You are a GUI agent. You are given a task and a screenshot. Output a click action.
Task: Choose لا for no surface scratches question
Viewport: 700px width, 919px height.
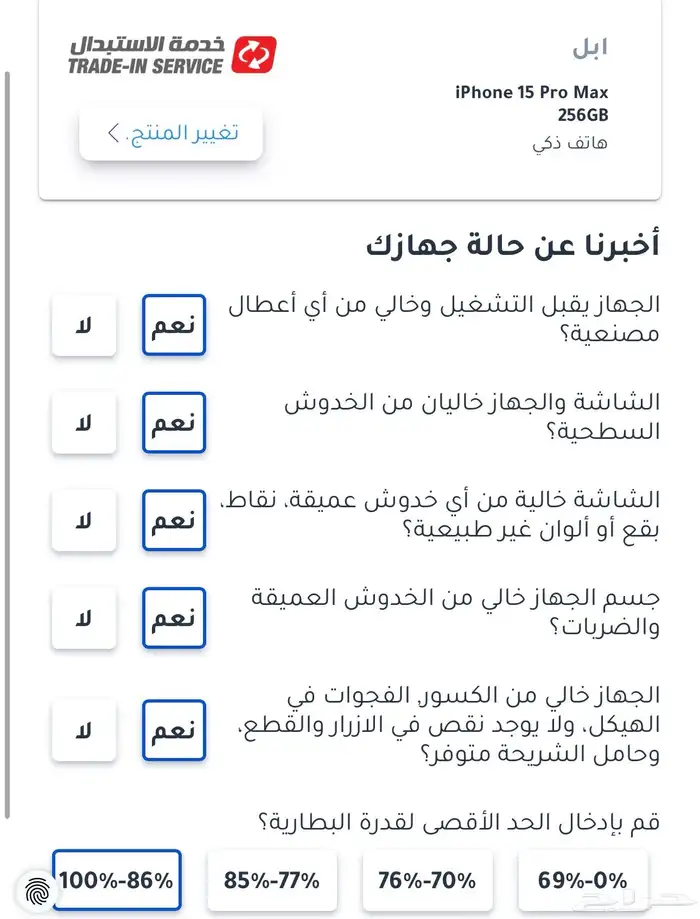tap(84, 423)
